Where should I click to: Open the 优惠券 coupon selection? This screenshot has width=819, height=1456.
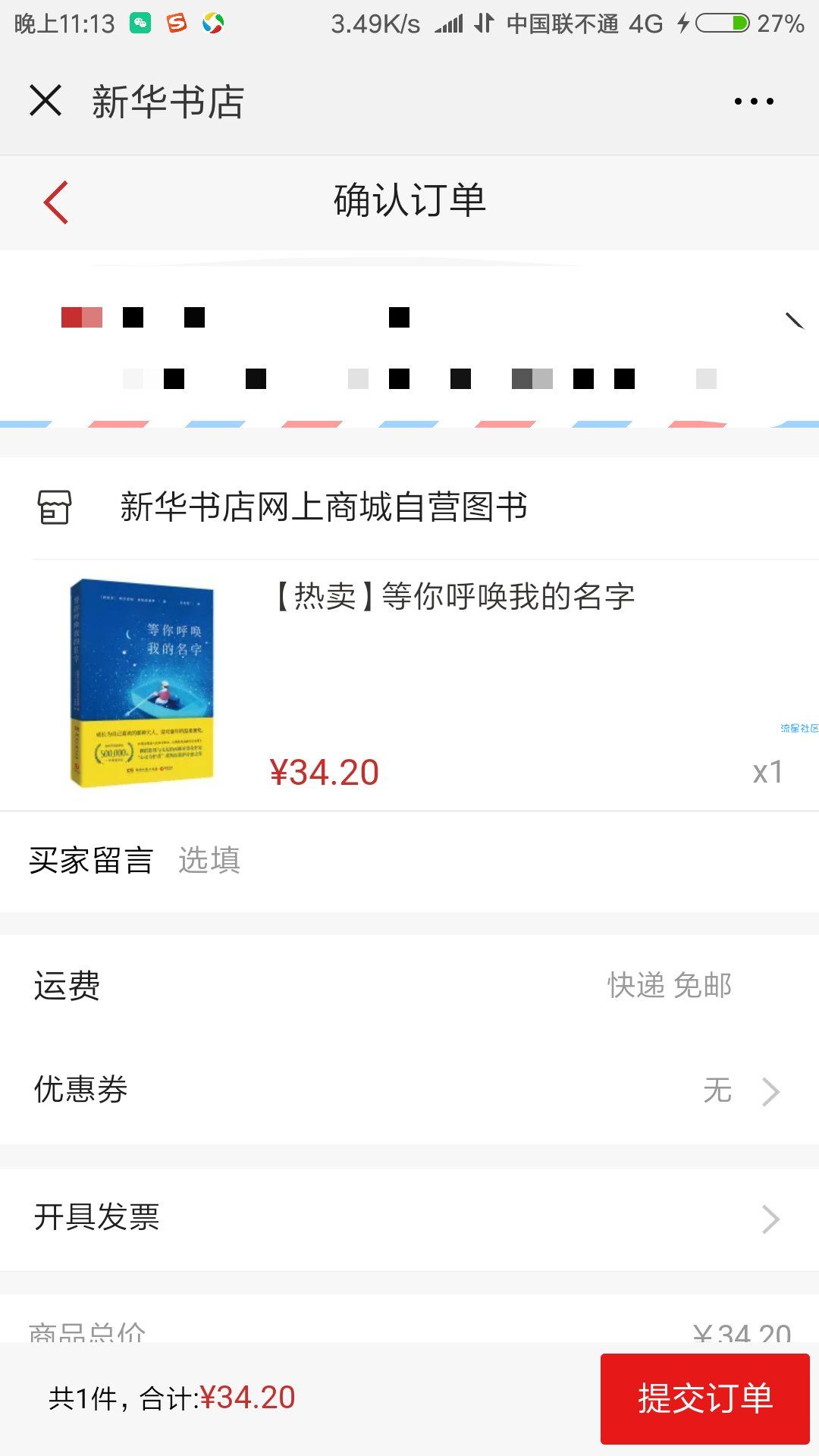pos(409,1090)
